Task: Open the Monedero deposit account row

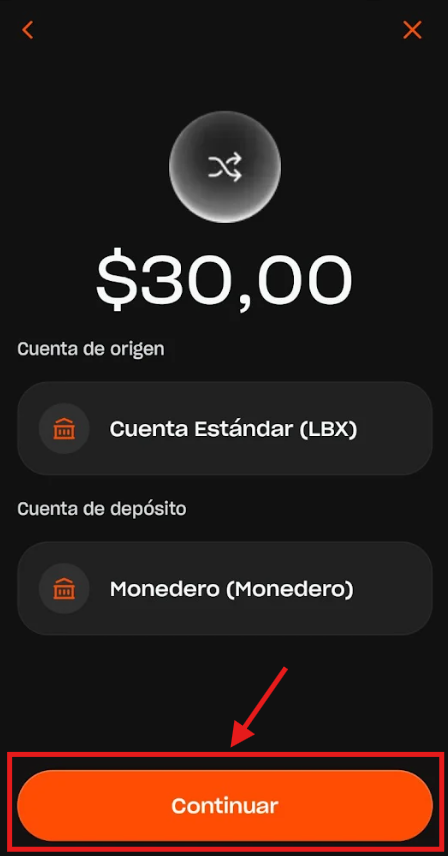Action: tap(225, 588)
